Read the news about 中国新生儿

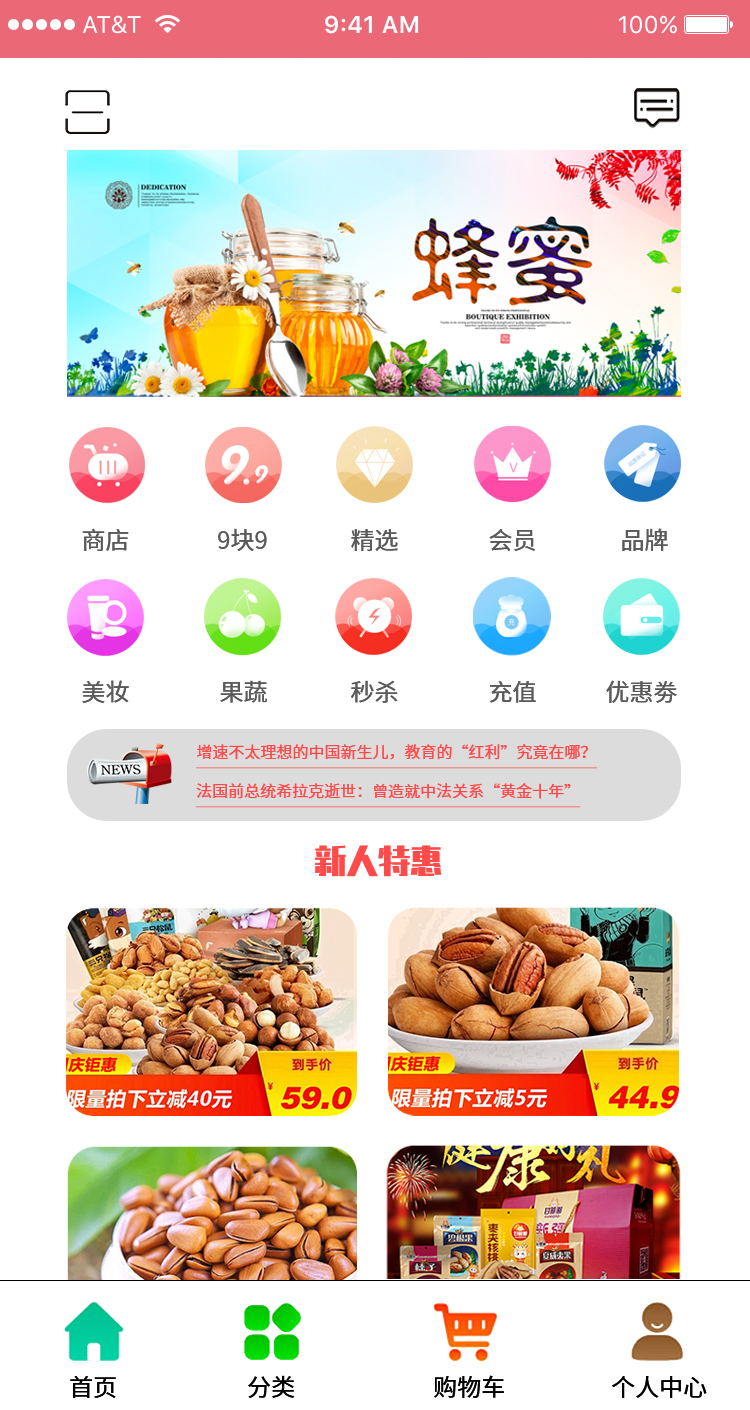(393, 752)
